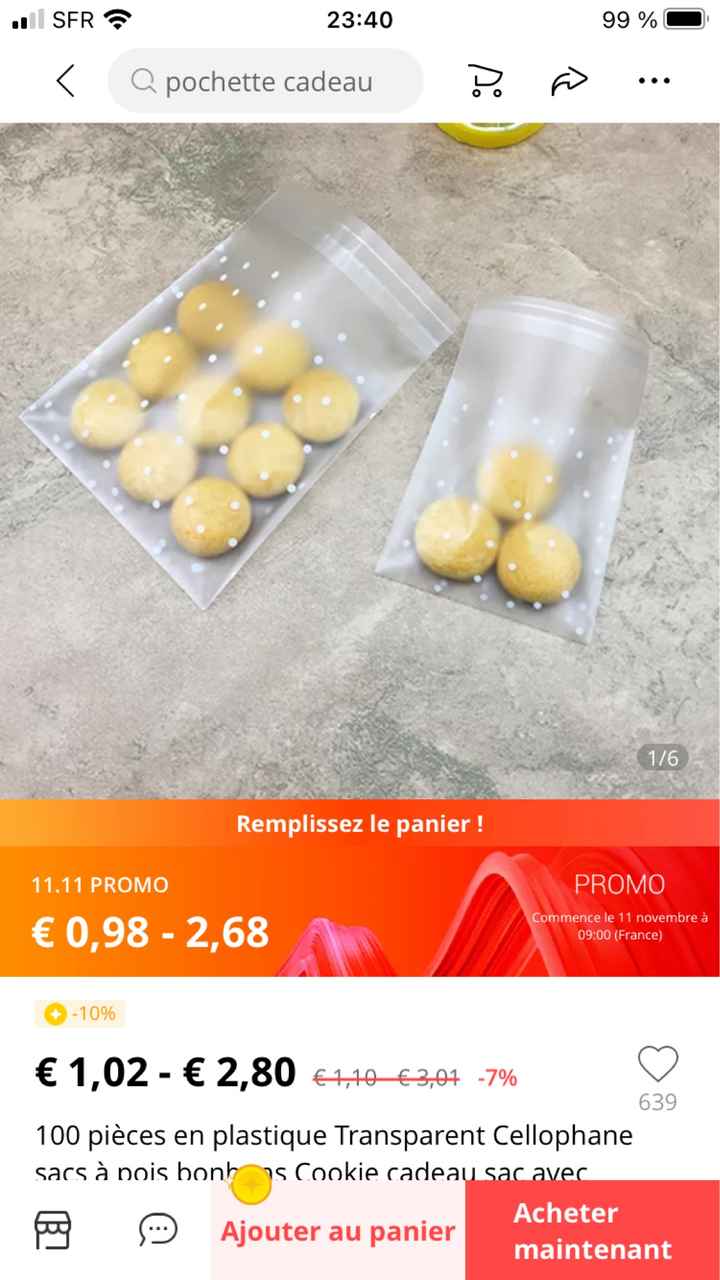This screenshot has height=1280, width=720.
Task: Tap the share arrow icon
Action: click(x=570, y=80)
